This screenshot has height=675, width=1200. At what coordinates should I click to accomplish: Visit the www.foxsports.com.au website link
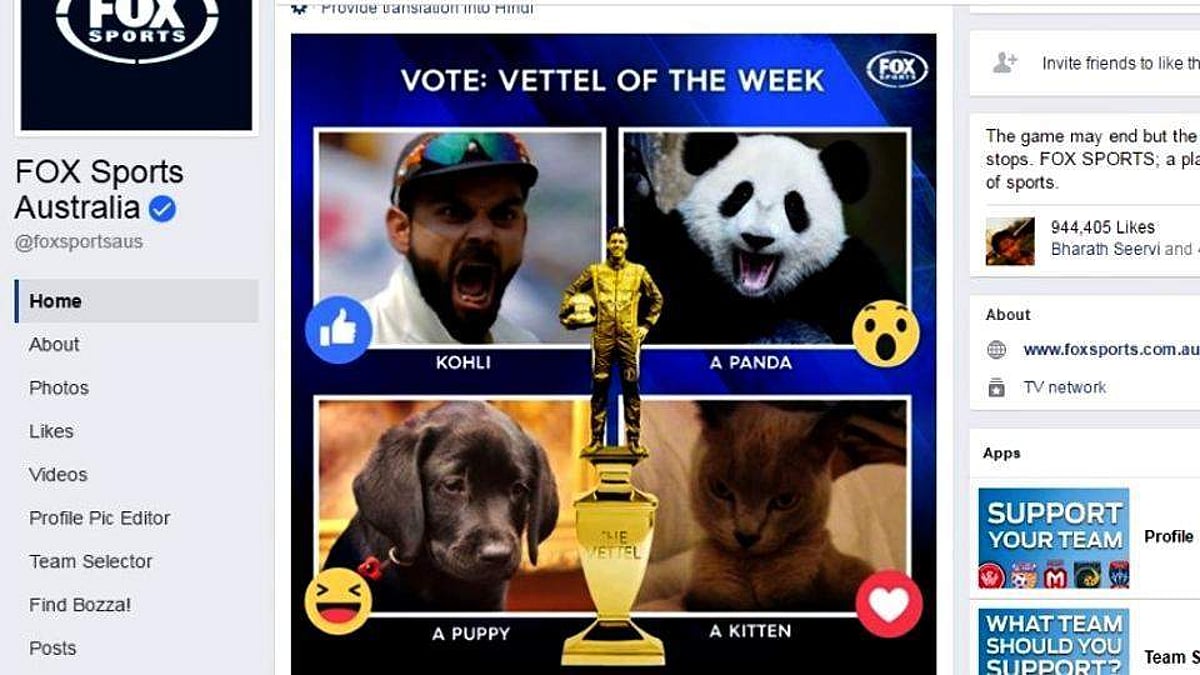tap(1109, 350)
